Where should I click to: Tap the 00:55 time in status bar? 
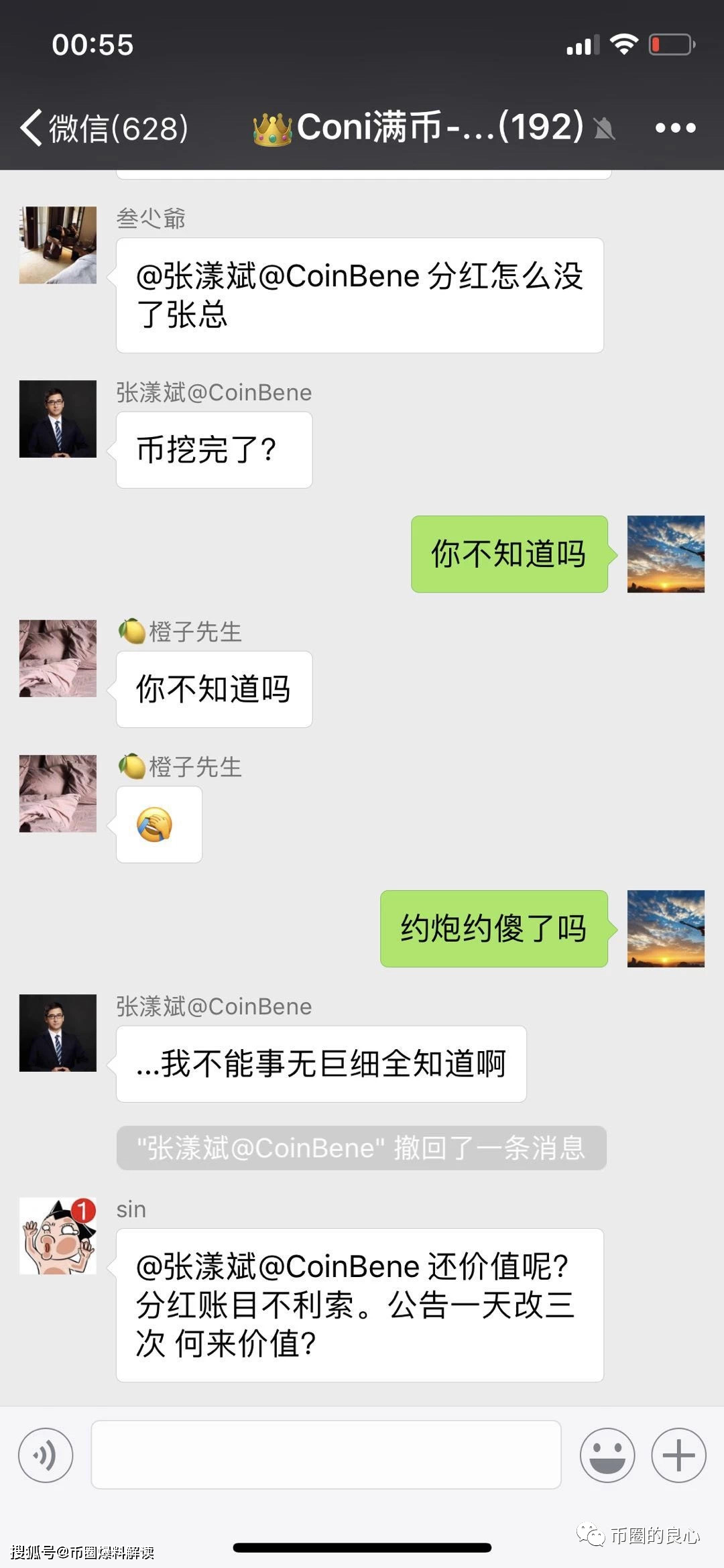click(x=93, y=44)
